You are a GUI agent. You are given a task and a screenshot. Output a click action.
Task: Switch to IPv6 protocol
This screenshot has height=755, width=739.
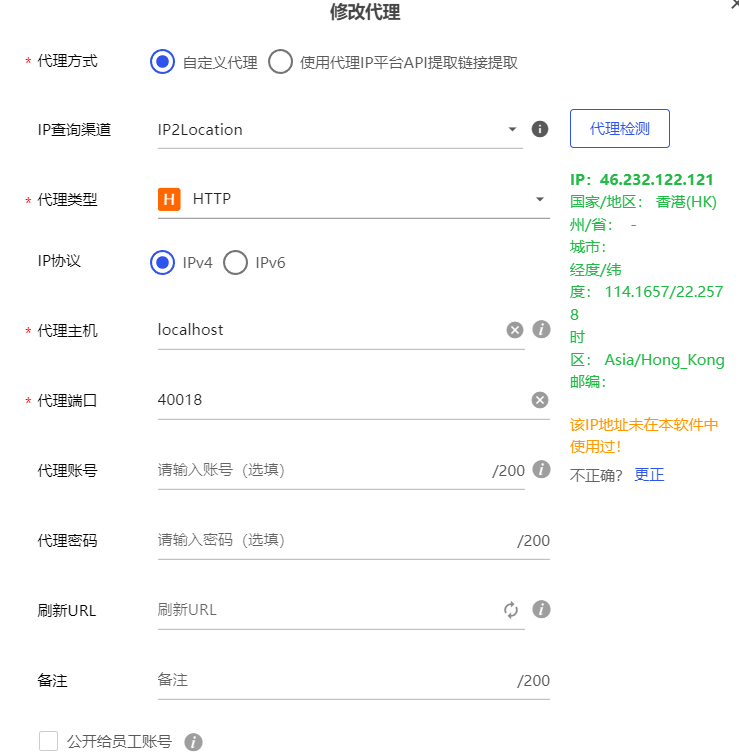(x=234, y=262)
